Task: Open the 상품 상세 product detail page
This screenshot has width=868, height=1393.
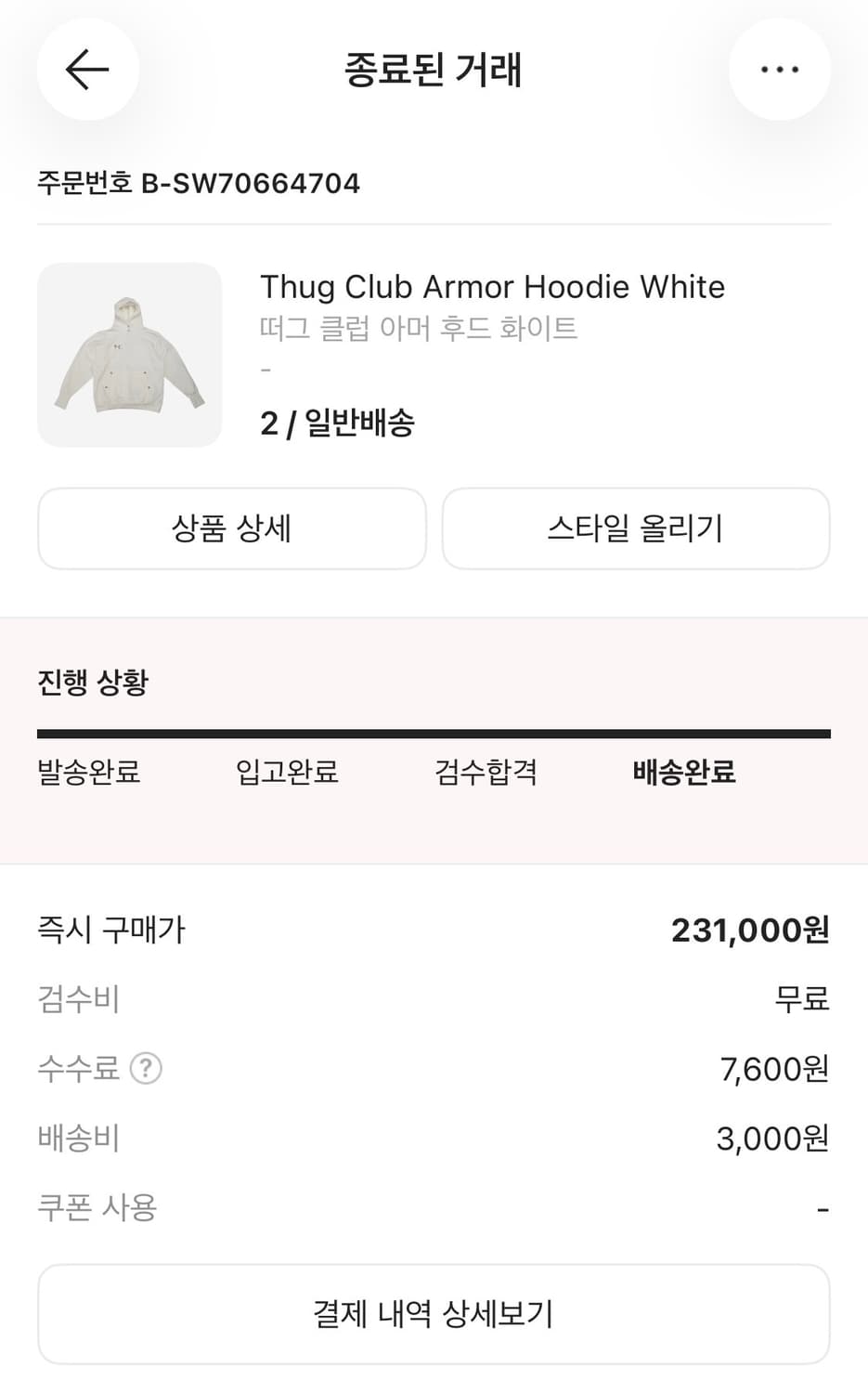Action: pos(231,528)
